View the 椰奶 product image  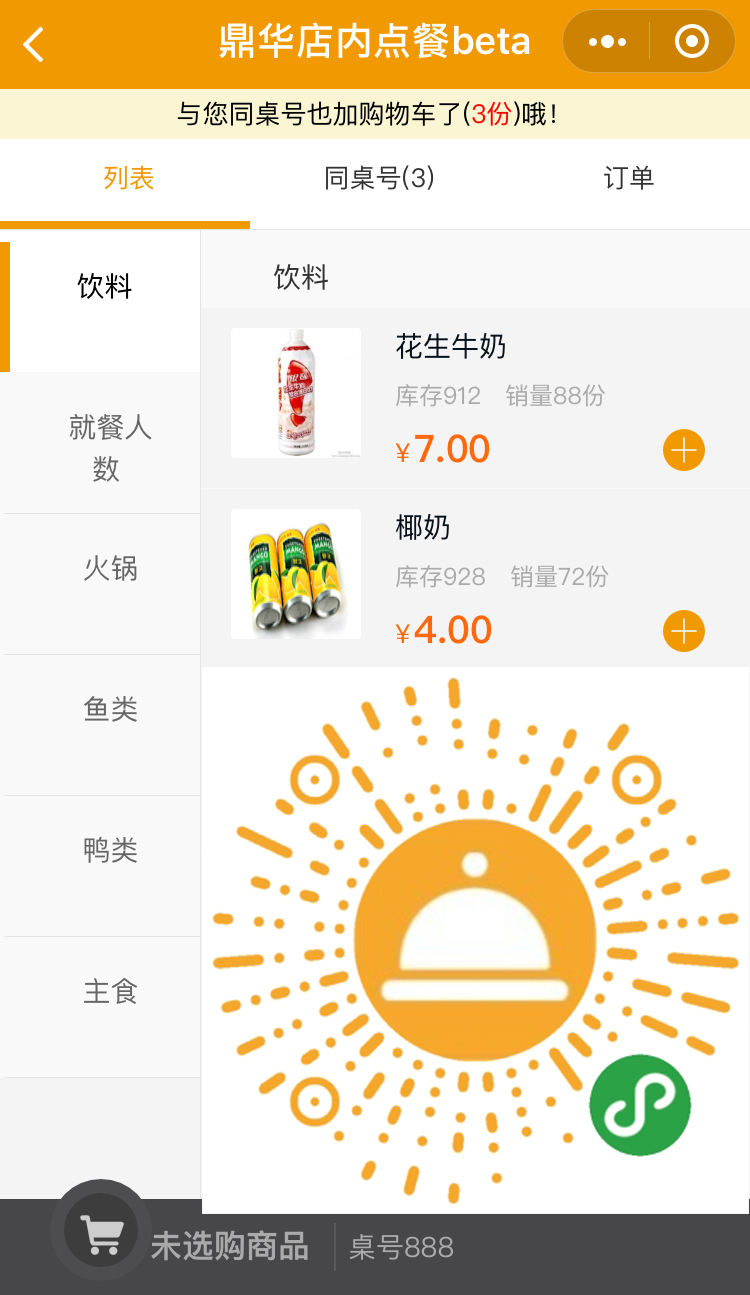(296, 574)
